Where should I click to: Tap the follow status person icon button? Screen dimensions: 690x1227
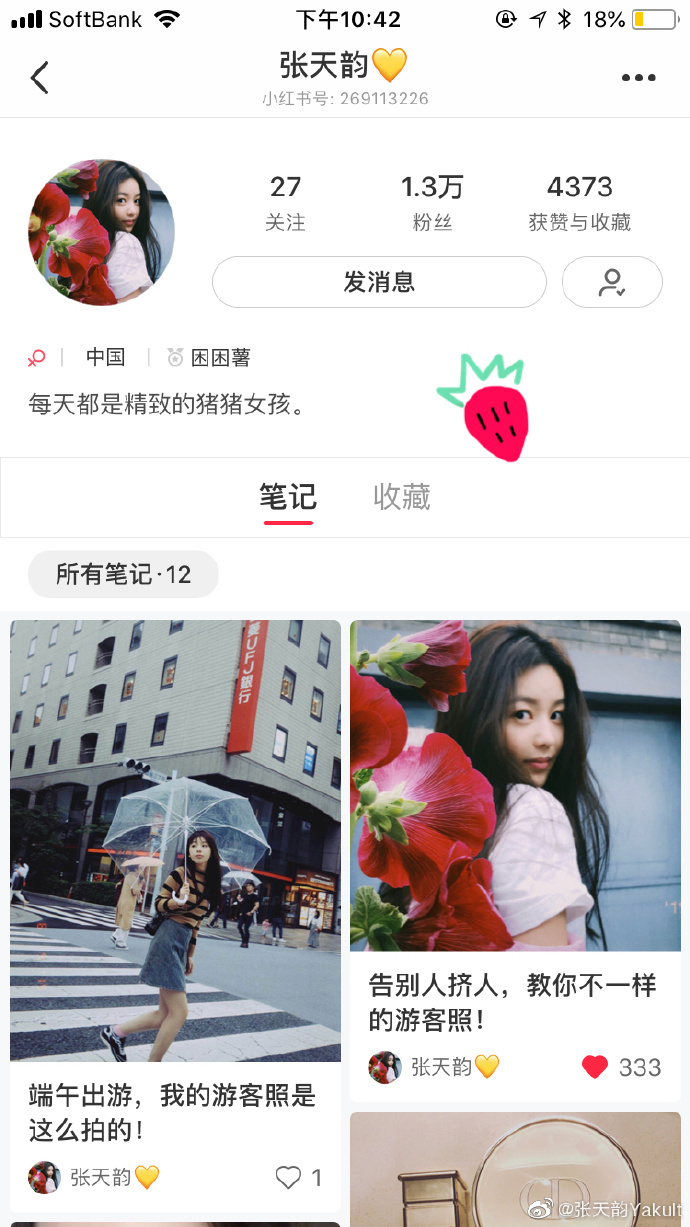tap(612, 282)
